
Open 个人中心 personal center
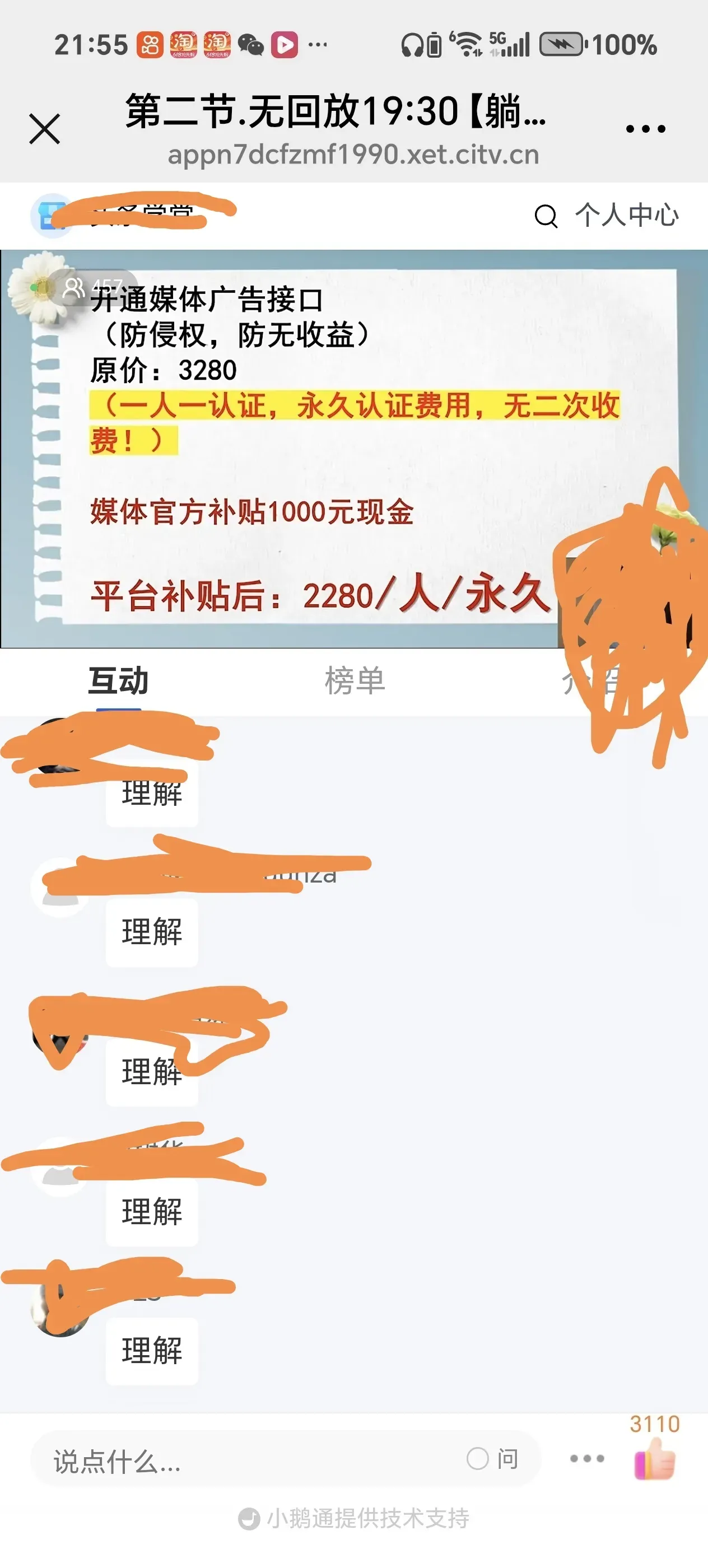[626, 216]
